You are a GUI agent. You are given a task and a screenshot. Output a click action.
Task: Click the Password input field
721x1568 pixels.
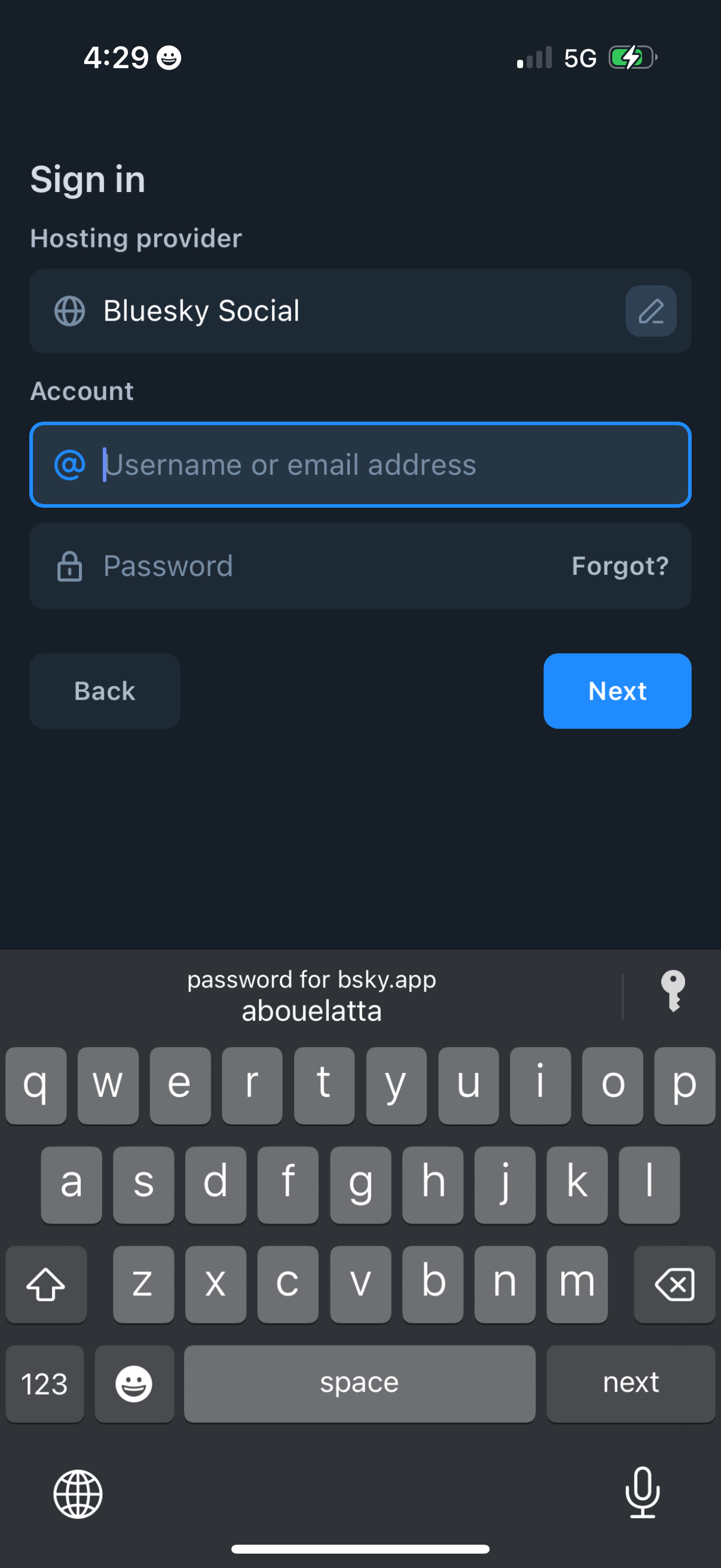point(304,566)
